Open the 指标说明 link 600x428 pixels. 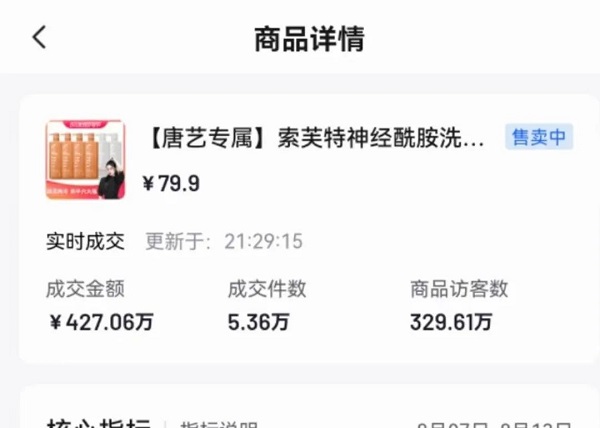coord(219,425)
